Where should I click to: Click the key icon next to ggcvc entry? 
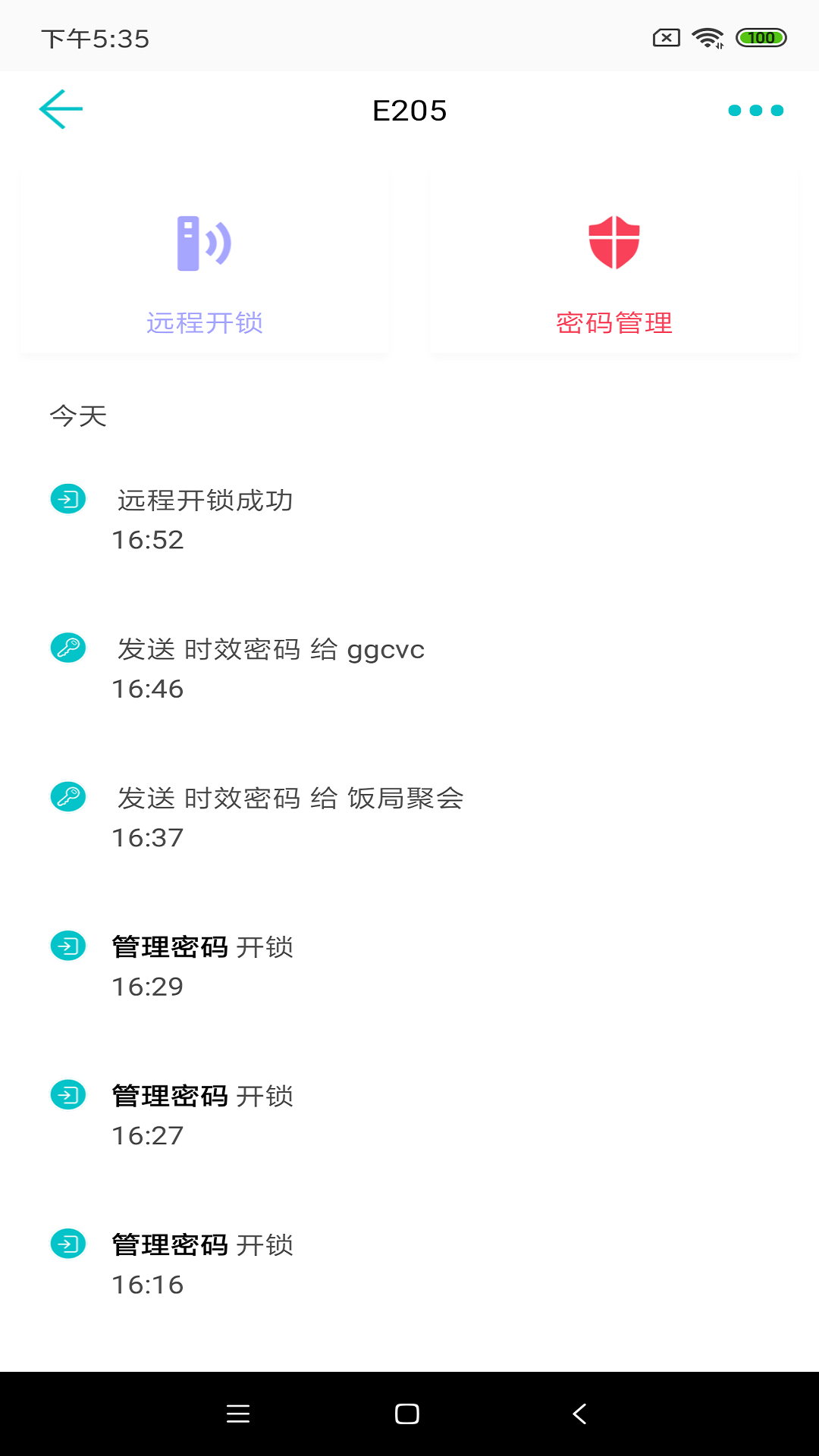pos(67,649)
